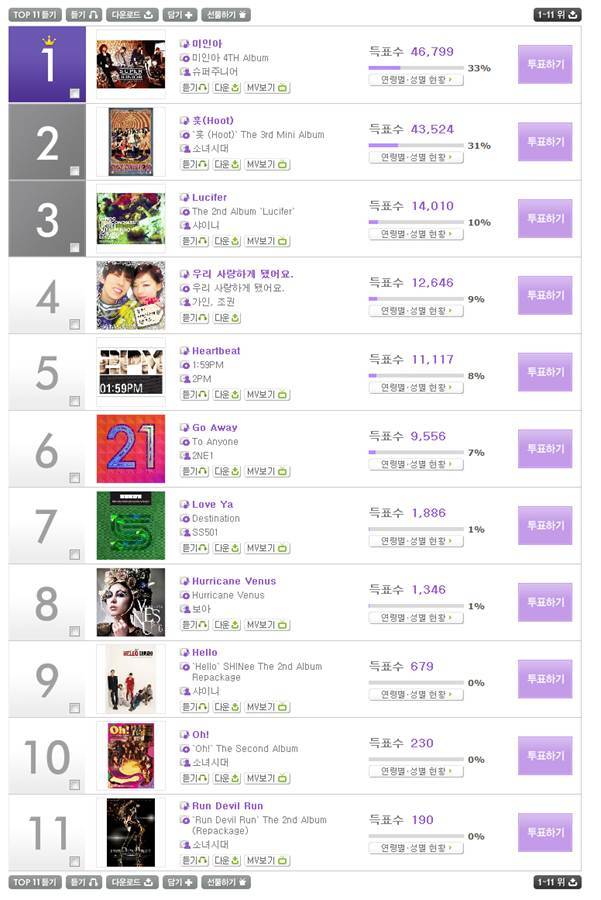Open the 1-11위 ranking control at top
The image size is (601, 900).
(x=557, y=15)
